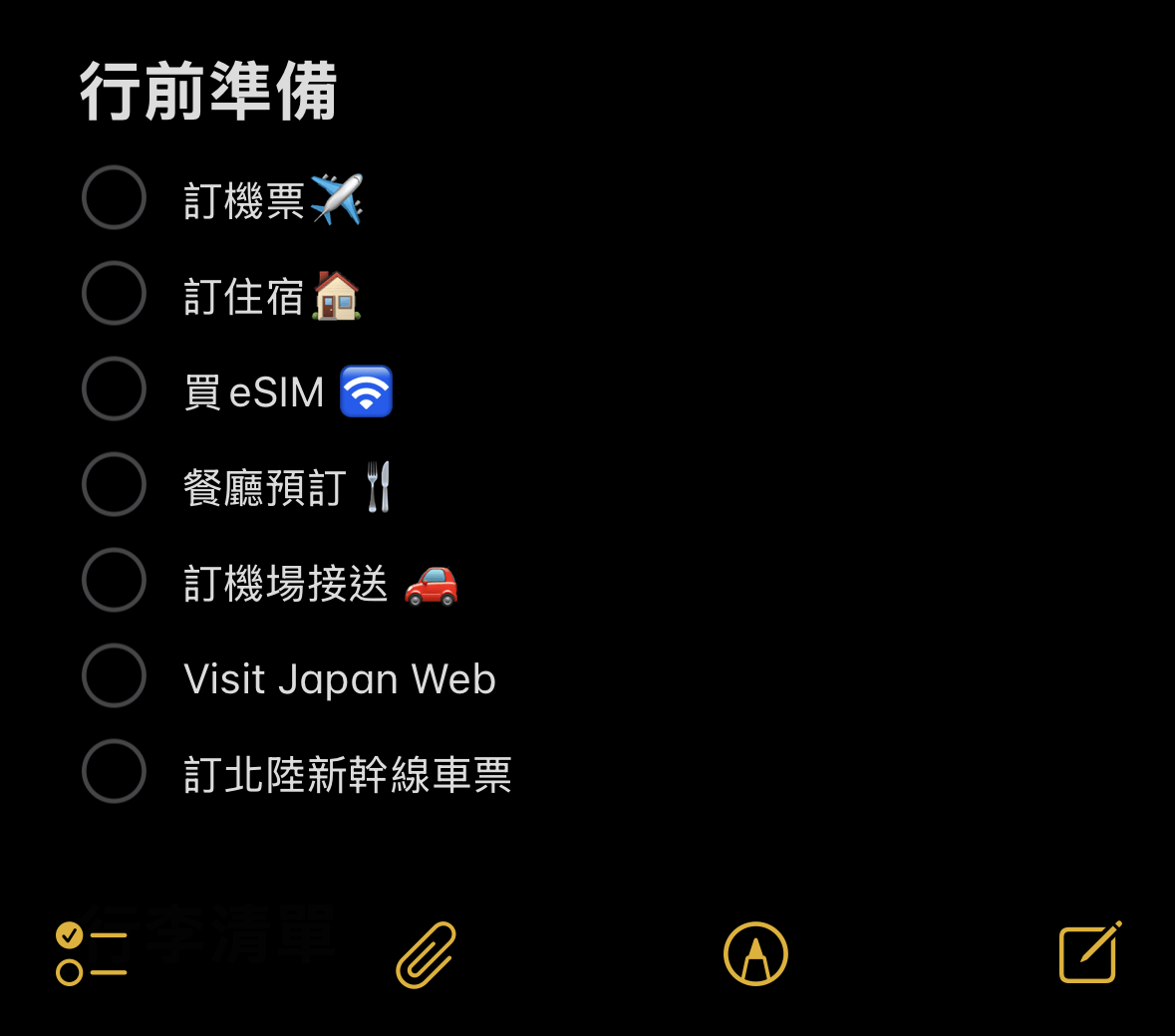Check off 訂機票 item

[114, 197]
